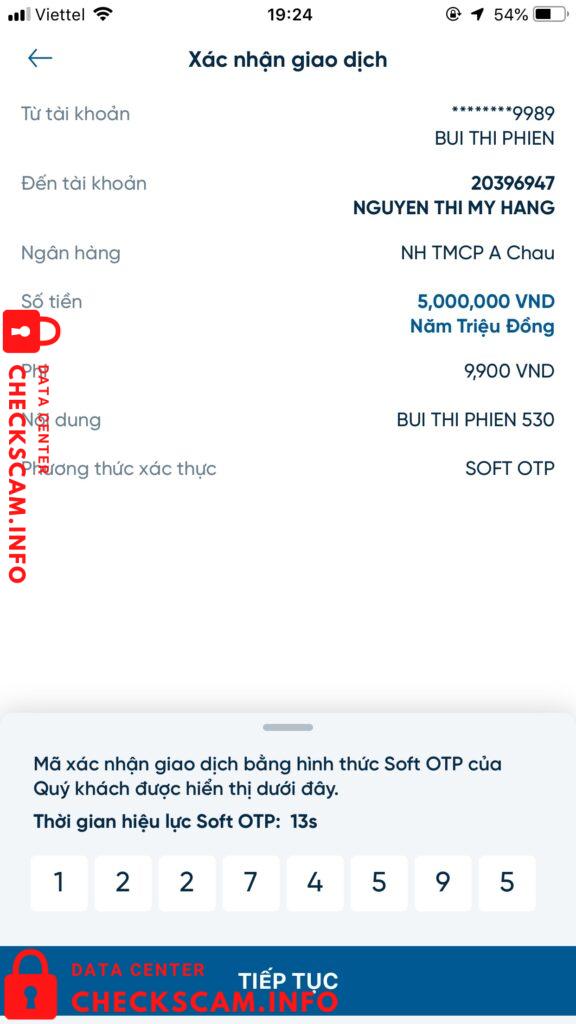Tap the Soft OTP sheet's drag handle

(x=288, y=728)
